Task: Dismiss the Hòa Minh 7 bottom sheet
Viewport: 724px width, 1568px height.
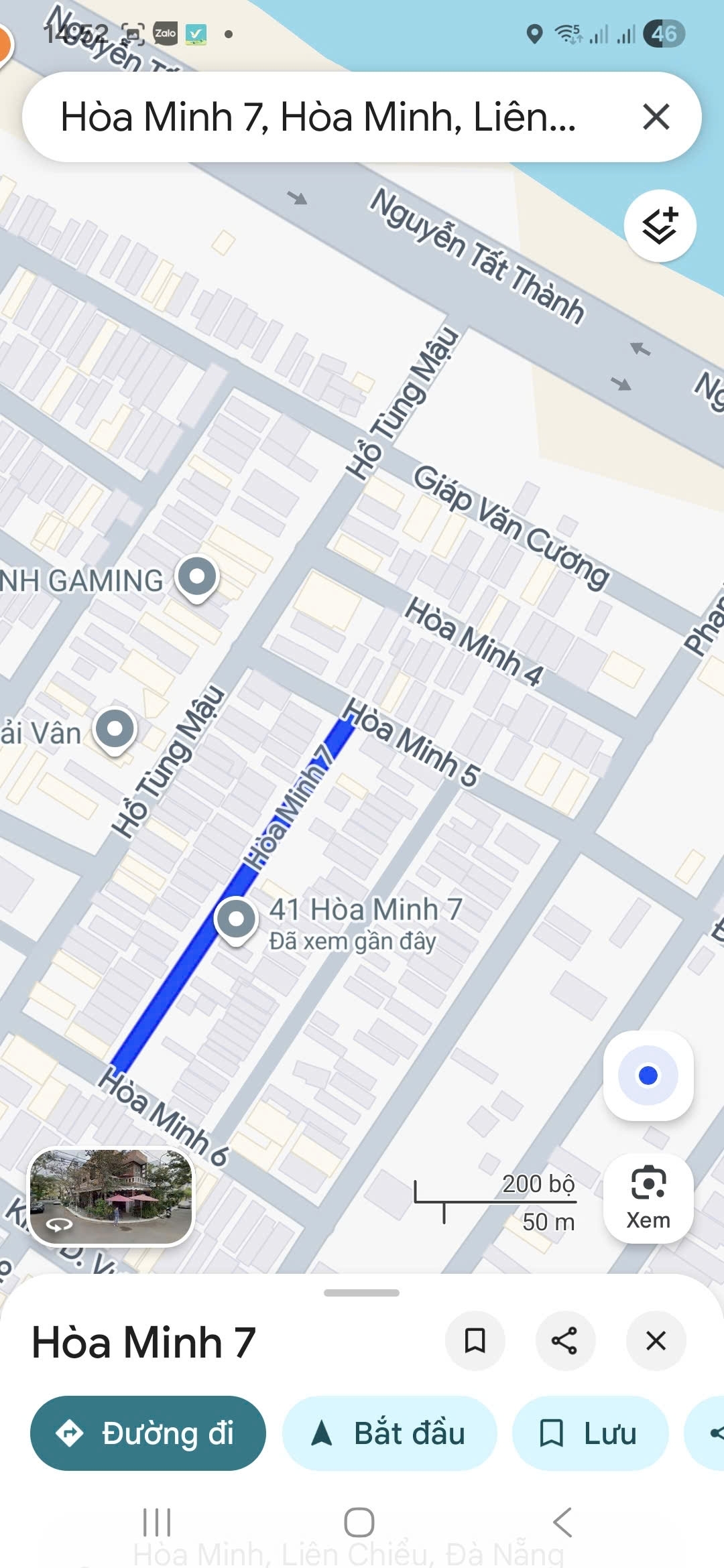Action: click(x=655, y=1341)
